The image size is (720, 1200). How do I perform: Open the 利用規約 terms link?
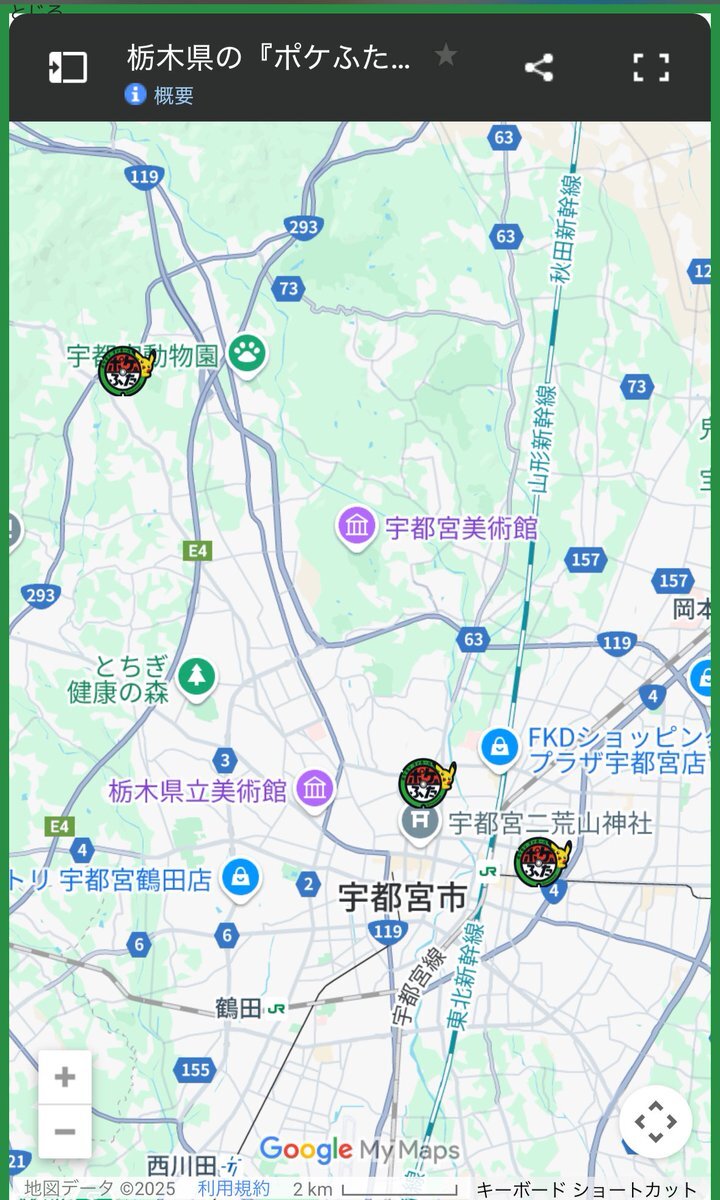point(233,1189)
